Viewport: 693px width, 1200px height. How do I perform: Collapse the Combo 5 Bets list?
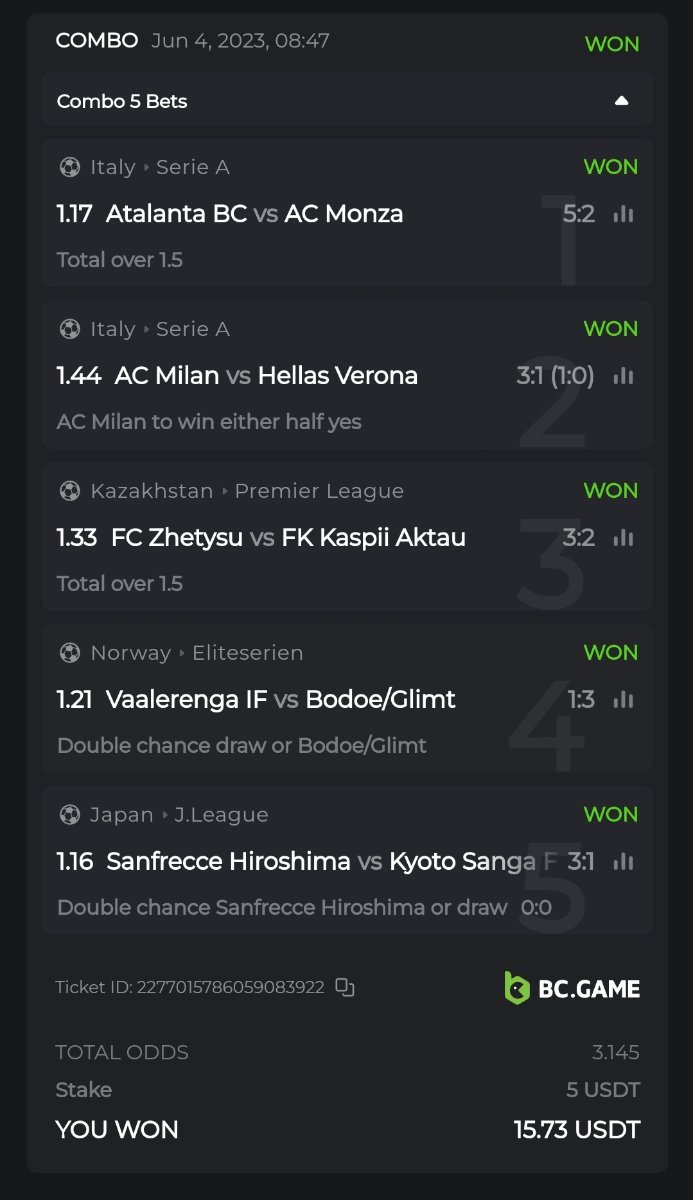point(621,101)
